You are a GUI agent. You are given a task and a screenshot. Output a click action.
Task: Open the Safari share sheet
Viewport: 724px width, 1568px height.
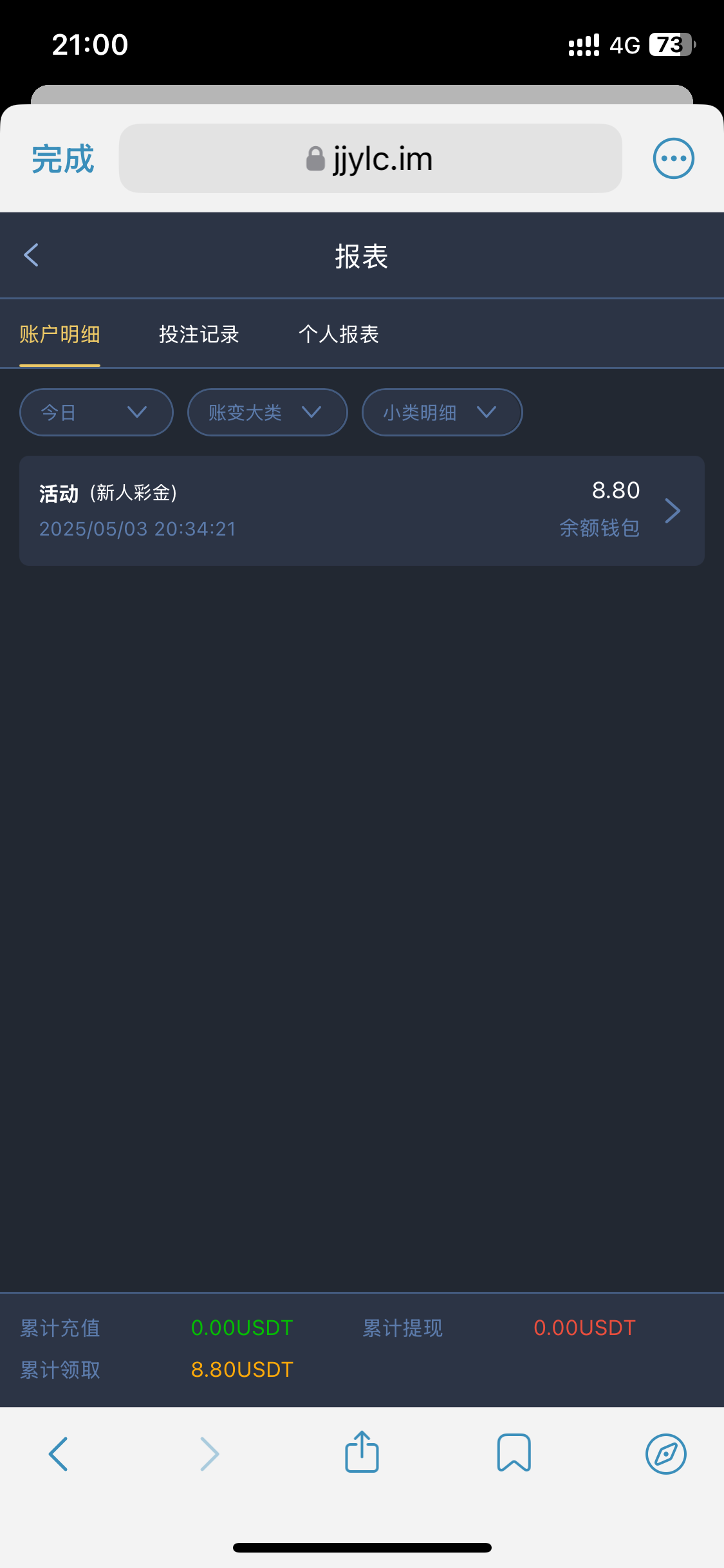[362, 1453]
